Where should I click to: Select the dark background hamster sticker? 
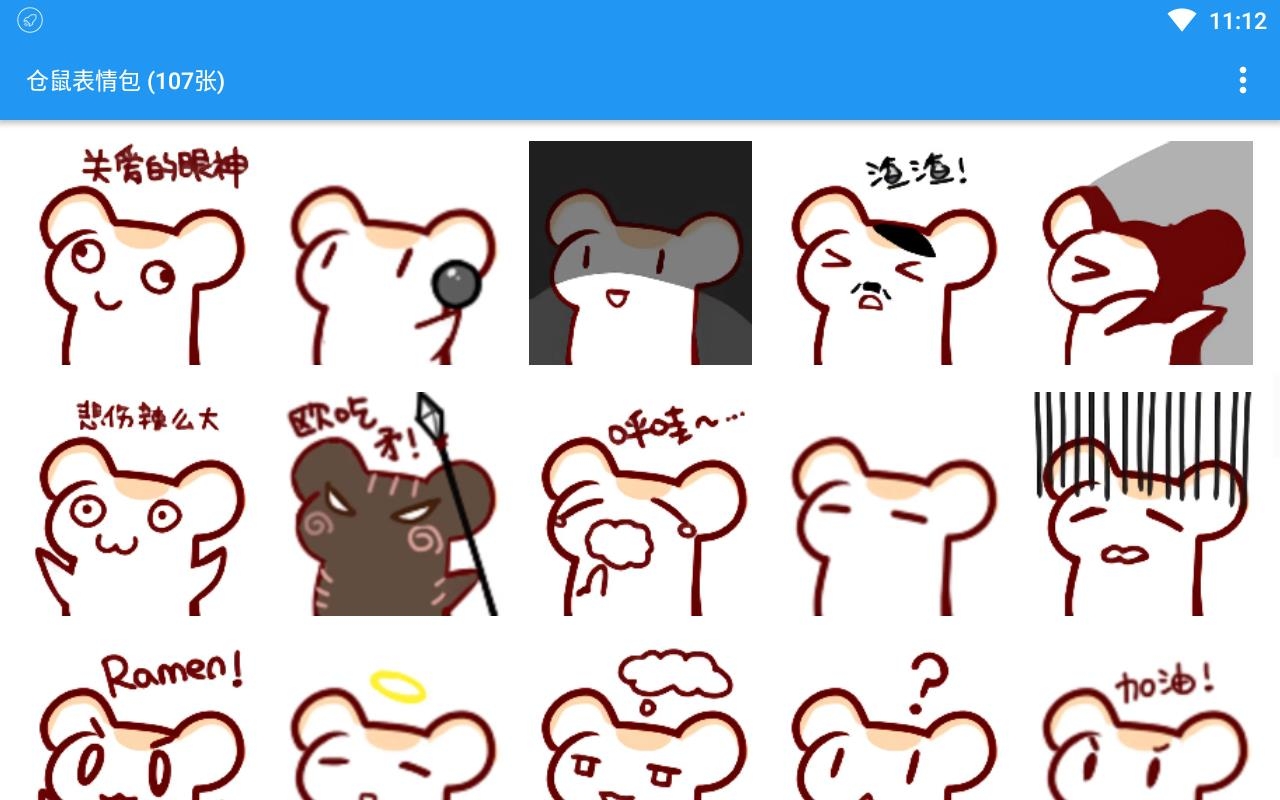640,253
